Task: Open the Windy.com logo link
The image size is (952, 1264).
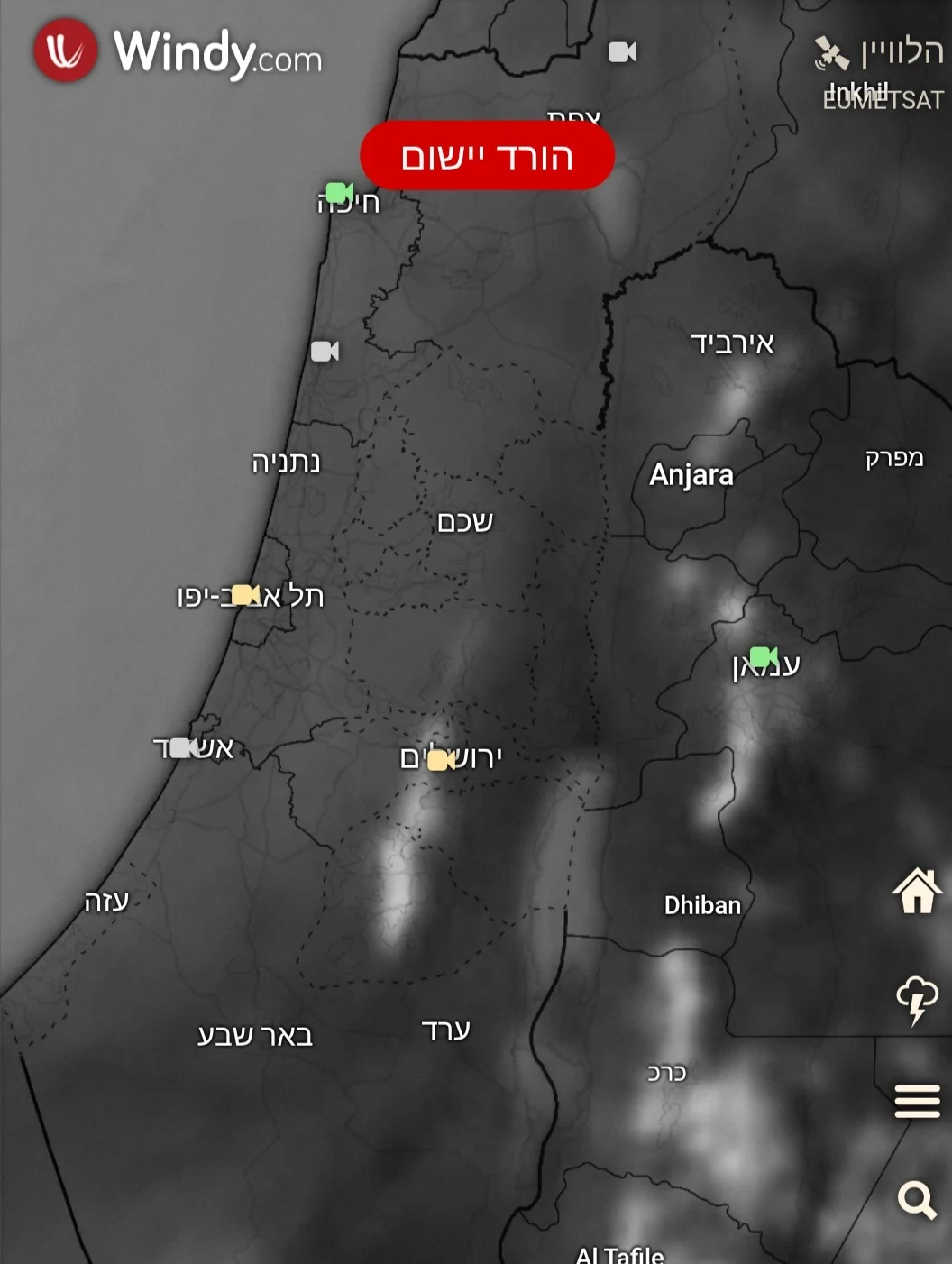Action: click(x=178, y=51)
